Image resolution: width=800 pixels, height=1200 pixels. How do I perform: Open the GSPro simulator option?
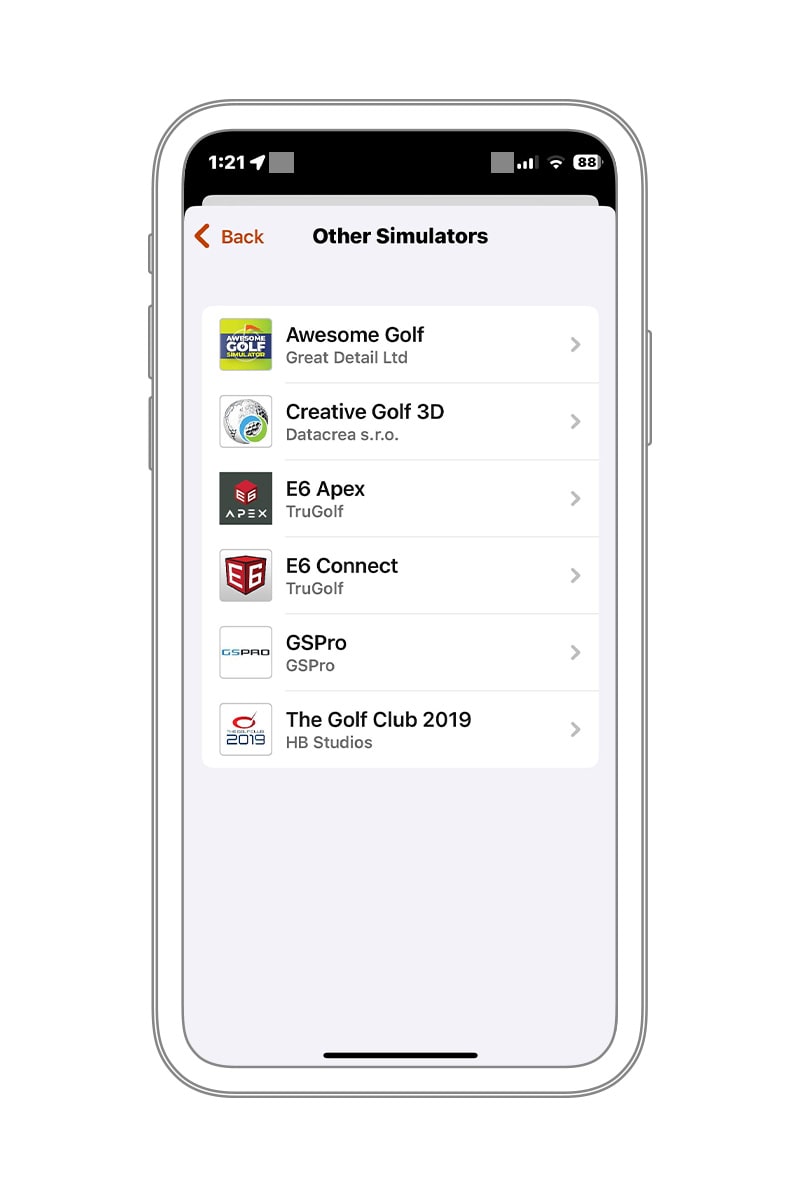400,653
